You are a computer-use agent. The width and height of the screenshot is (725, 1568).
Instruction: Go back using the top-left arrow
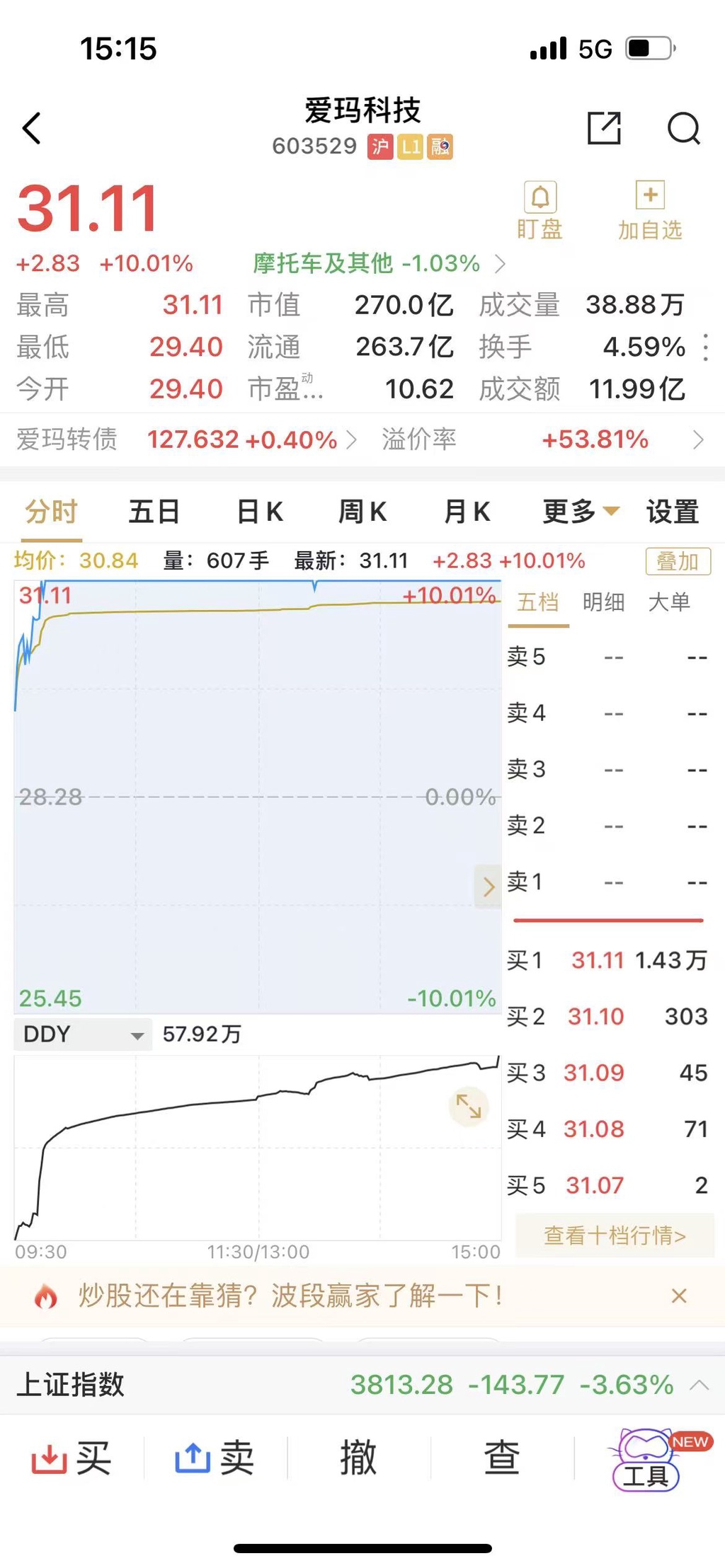(x=32, y=129)
